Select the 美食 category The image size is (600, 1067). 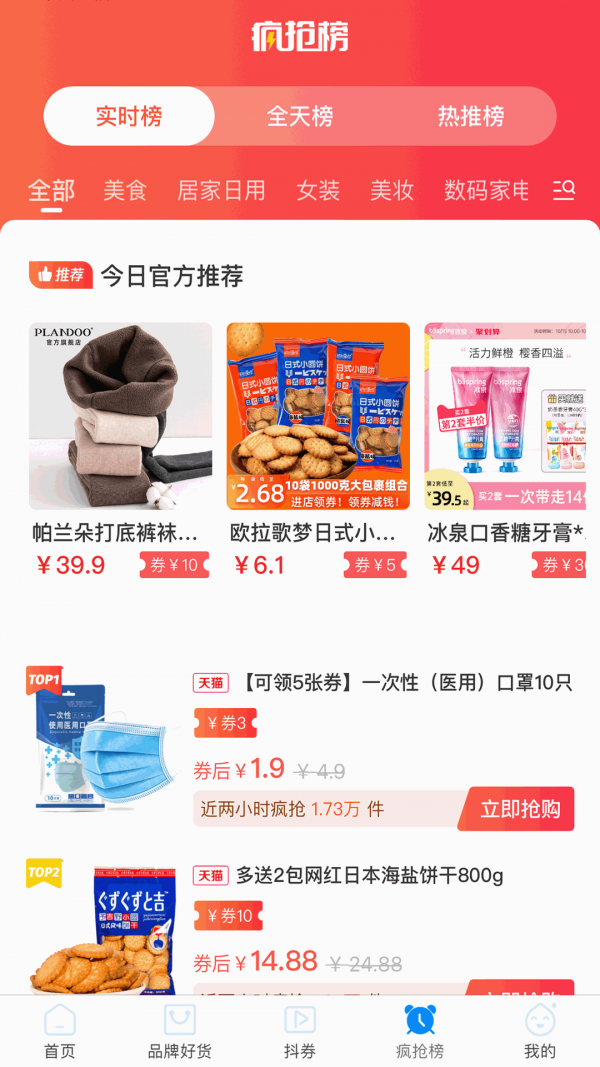[125, 190]
